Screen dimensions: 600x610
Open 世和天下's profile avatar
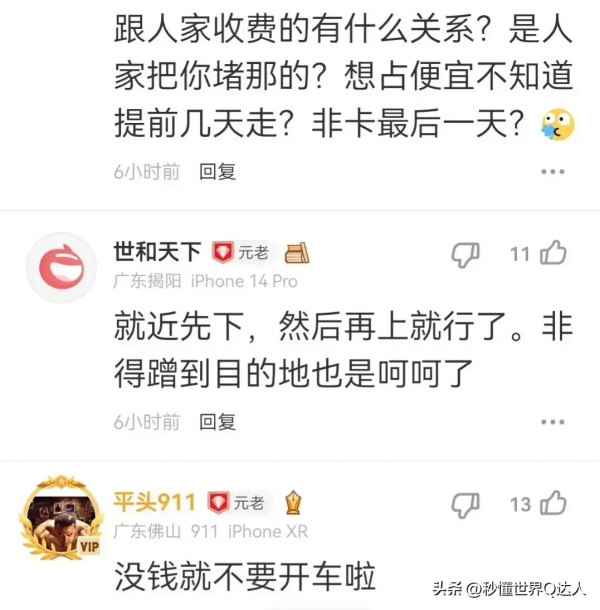coord(62,264)
